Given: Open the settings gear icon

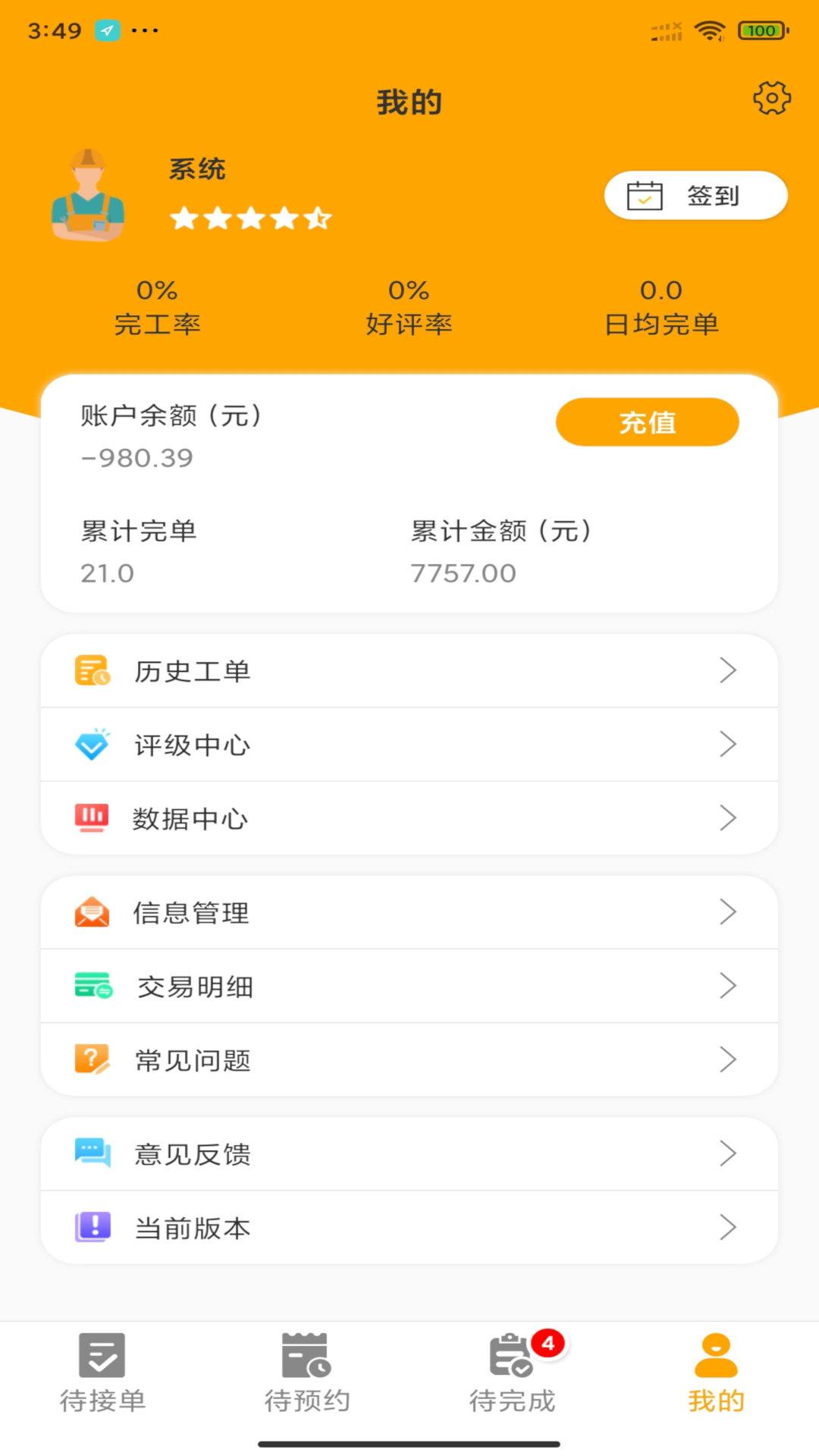Looking at the screenshot, I should (x=772, y=99).
